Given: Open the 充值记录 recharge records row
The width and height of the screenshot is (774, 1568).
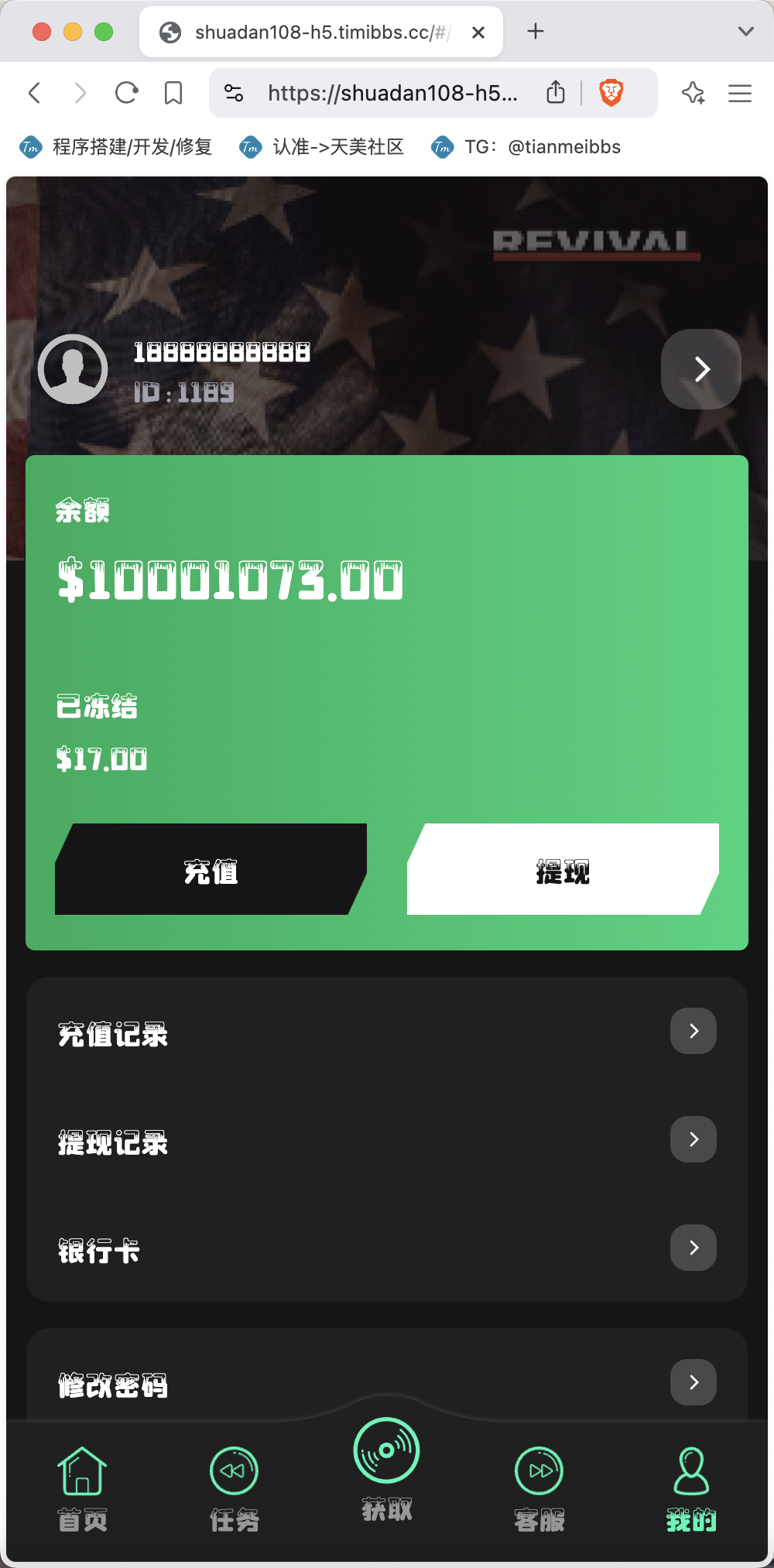Looking at the screenshot, I should [x=387, y=1032].
